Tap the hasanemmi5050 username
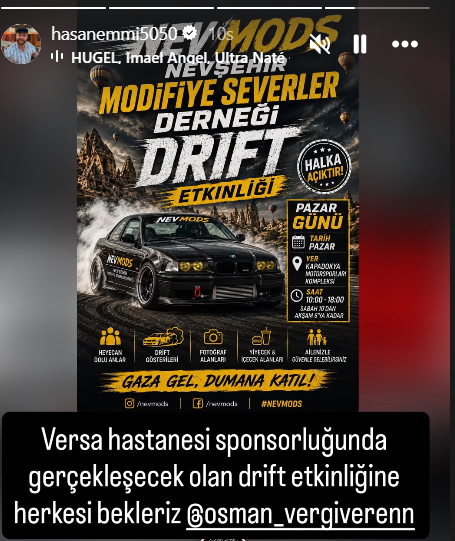The image size is (455, 541). 114,33
